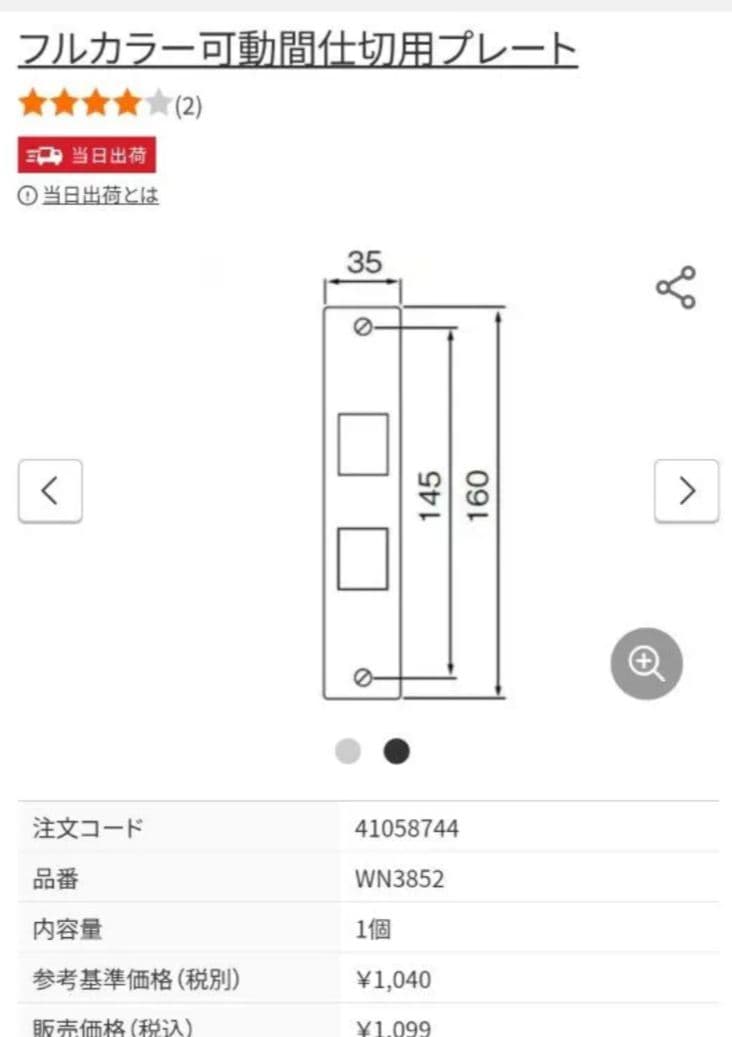The image size is (732, 1037).
Task: Show the next product image
Action: (686, 490)
